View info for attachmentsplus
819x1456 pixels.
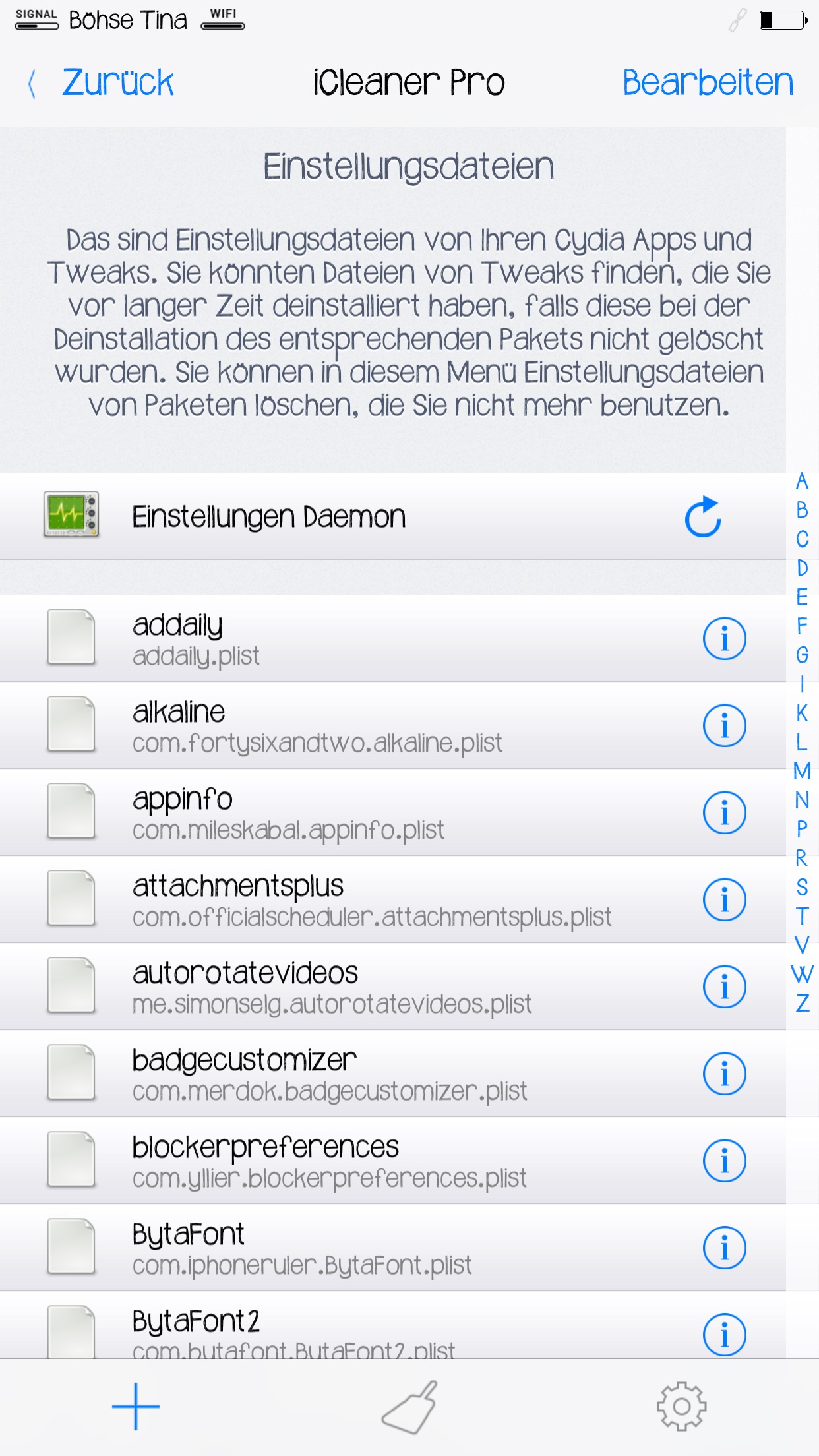pyautogui.click(x=724, y=899)
